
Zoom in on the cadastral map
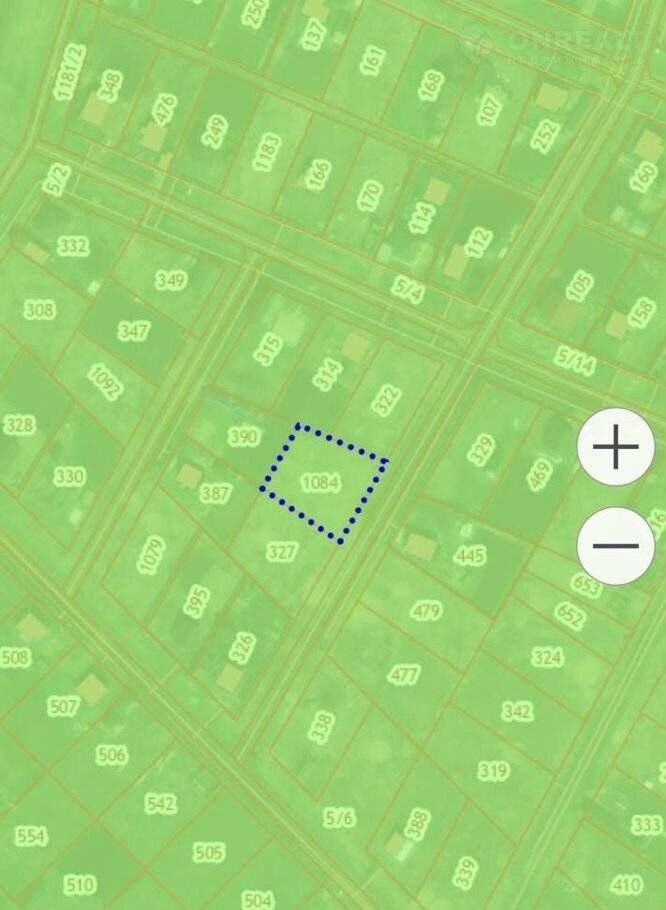pos(616,447)
